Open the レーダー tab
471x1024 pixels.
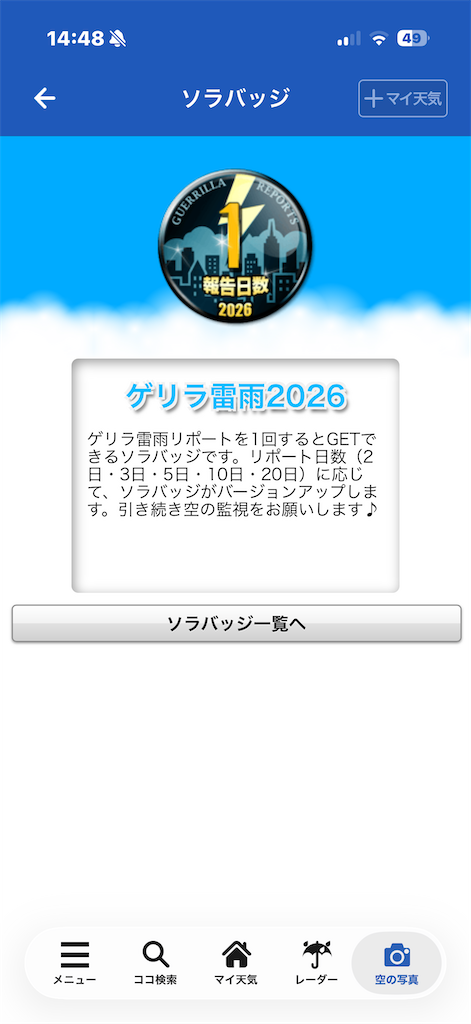coord(317,963)
